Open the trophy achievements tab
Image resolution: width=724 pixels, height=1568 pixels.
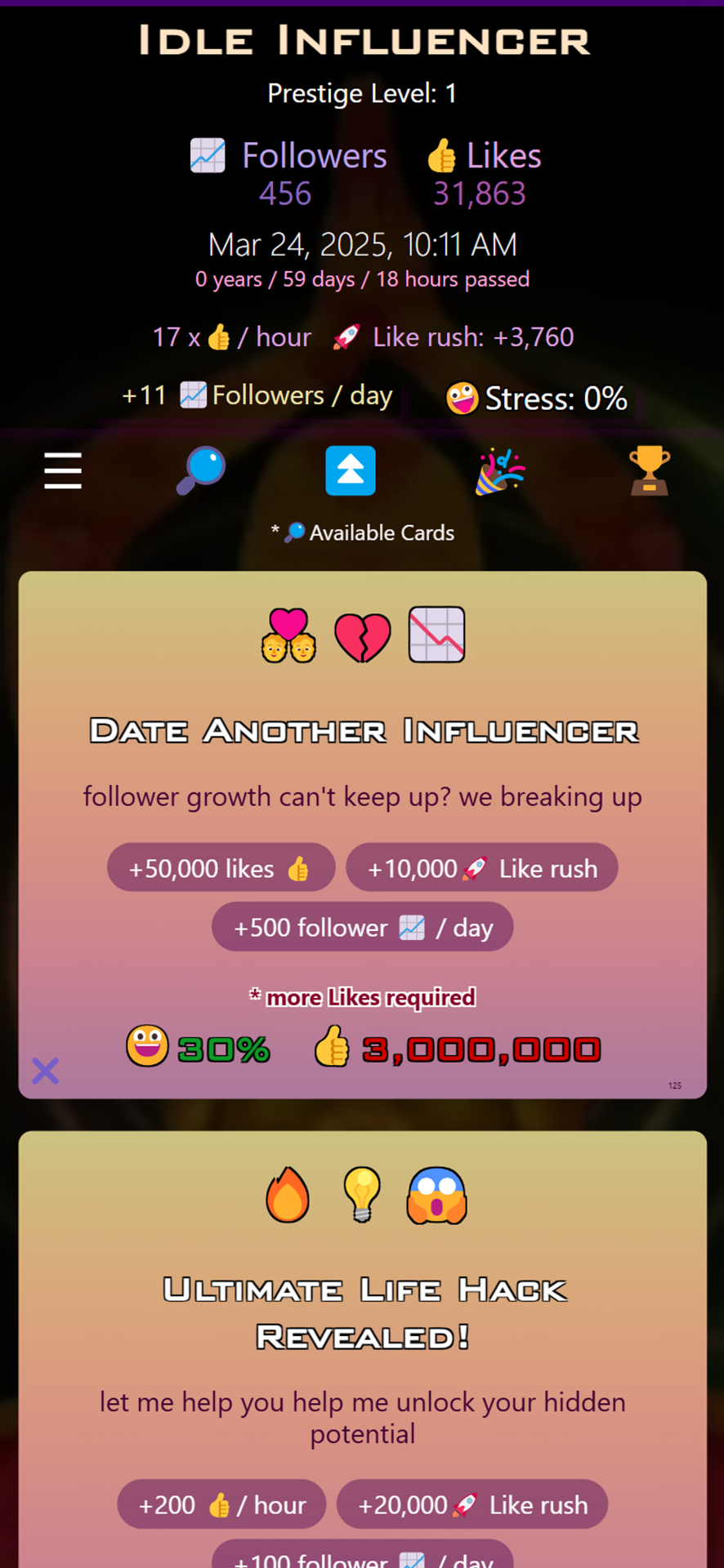coord(650,470)
